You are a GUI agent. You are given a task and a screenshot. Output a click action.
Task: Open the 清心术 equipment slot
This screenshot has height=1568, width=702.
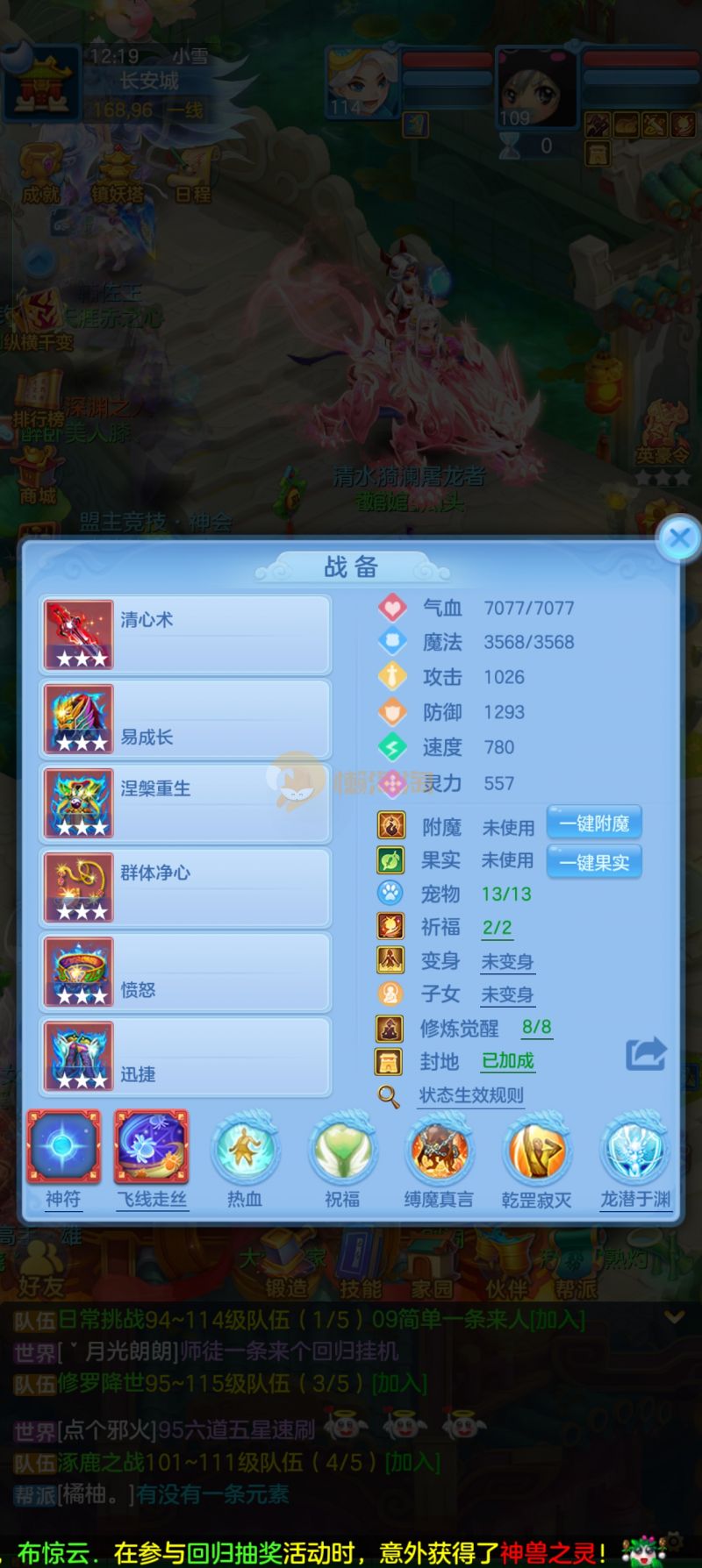click(185, 634)
